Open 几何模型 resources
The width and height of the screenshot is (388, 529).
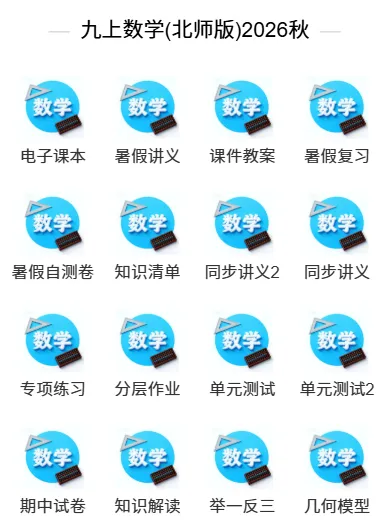coord(337,472)
